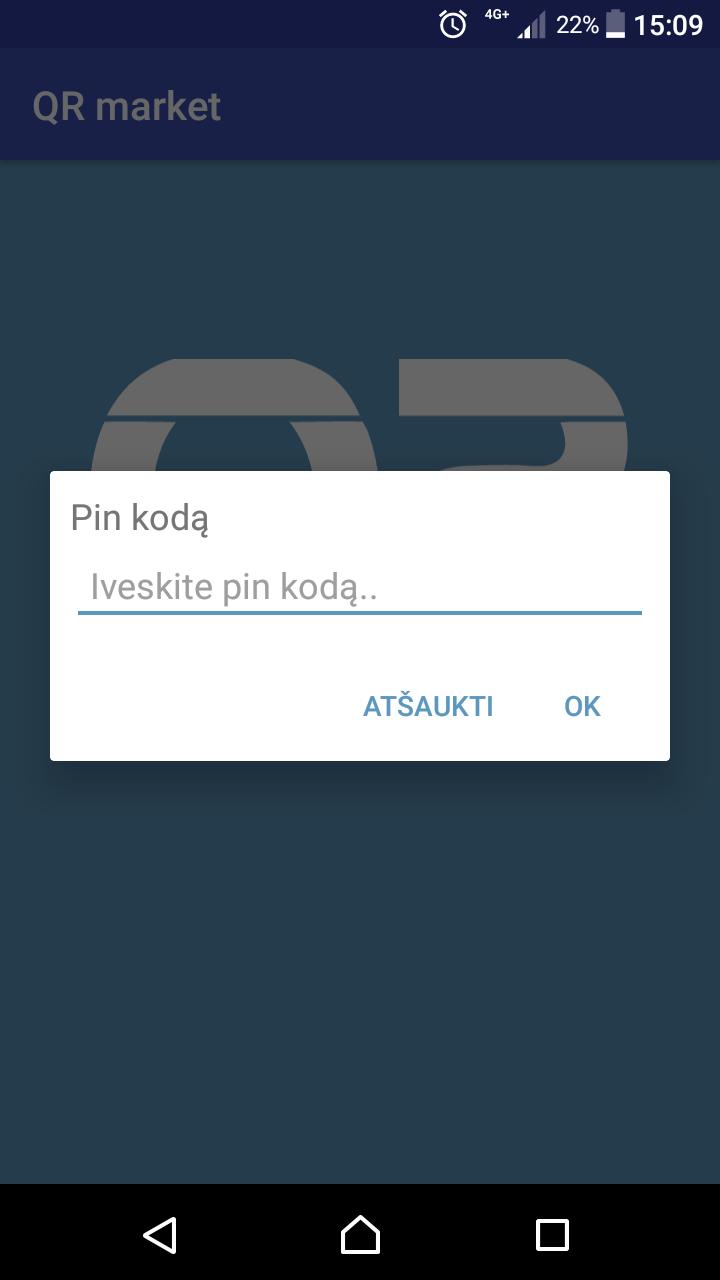Return to the system home screen
This screenshot has height=1280, width=720.
[x=360, y=1235]
